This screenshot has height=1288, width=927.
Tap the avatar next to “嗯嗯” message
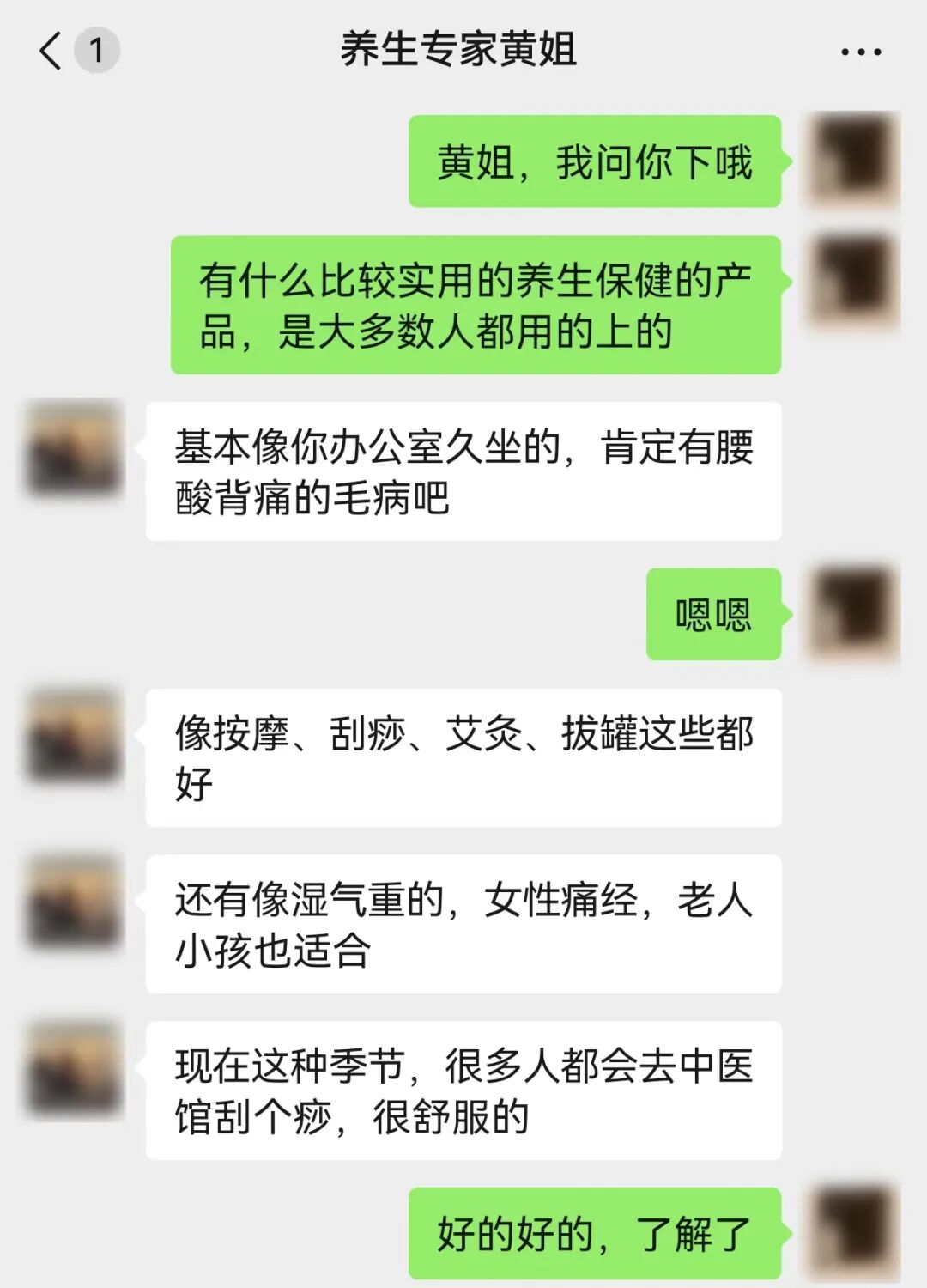(x=851, y=613)
